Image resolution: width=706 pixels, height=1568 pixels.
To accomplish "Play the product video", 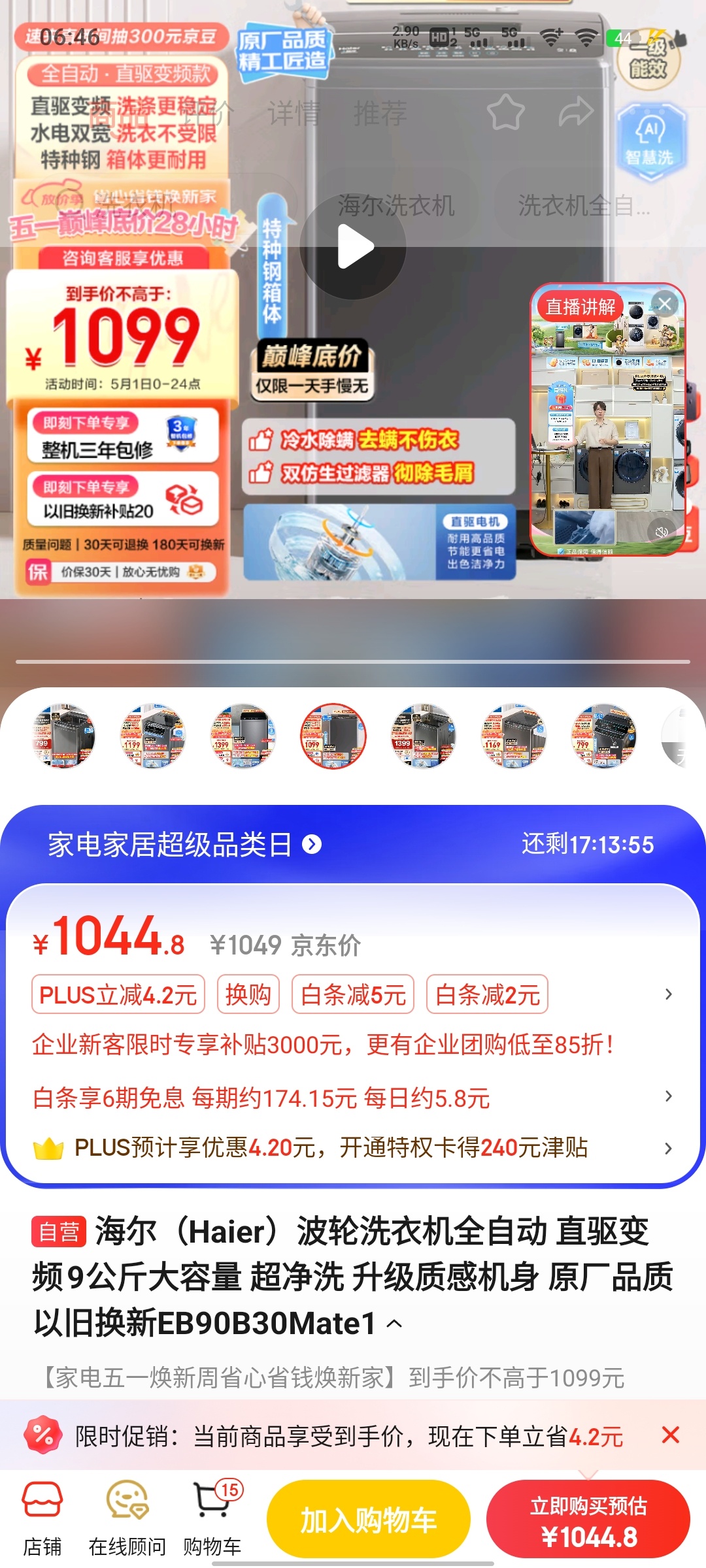I will pos(354,246).
